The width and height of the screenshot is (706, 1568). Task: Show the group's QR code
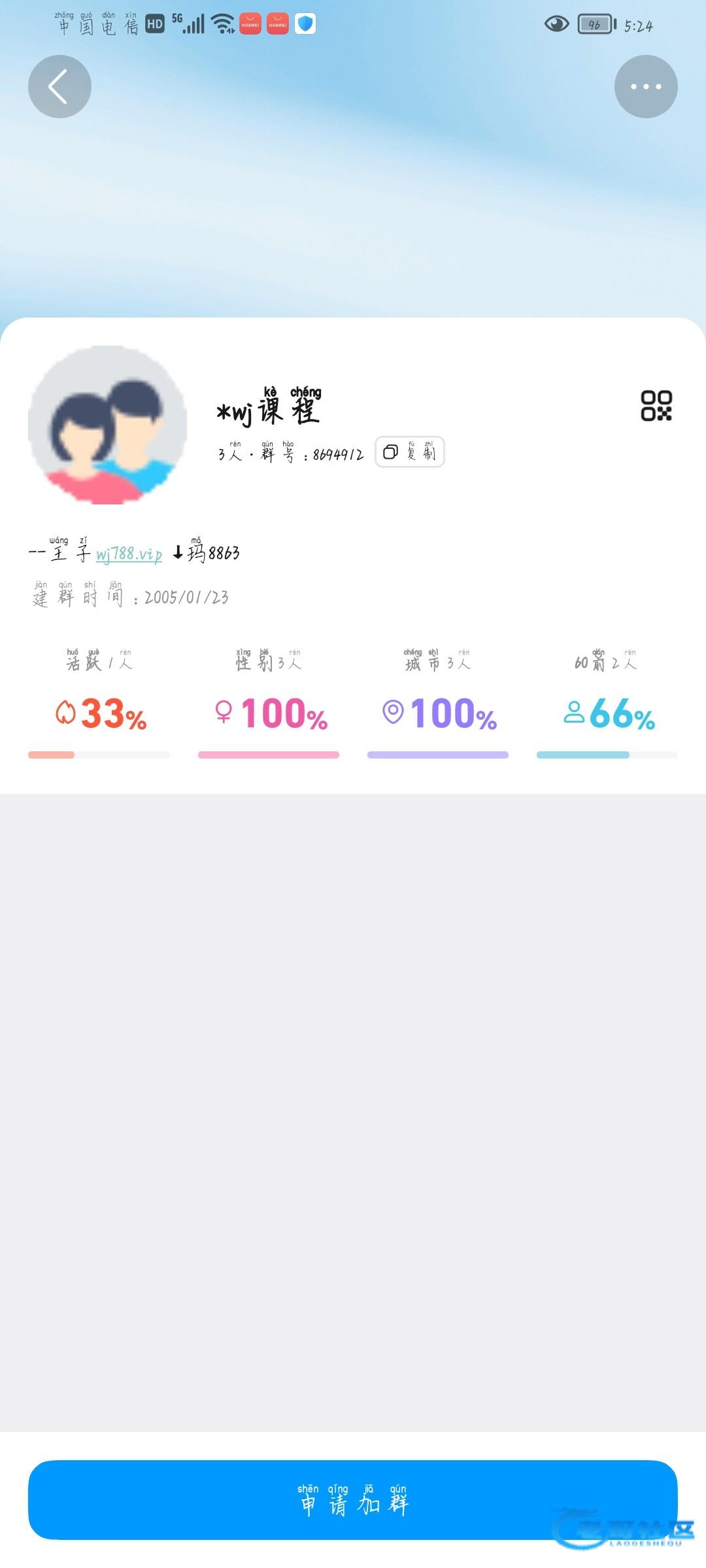click(656, 406)
